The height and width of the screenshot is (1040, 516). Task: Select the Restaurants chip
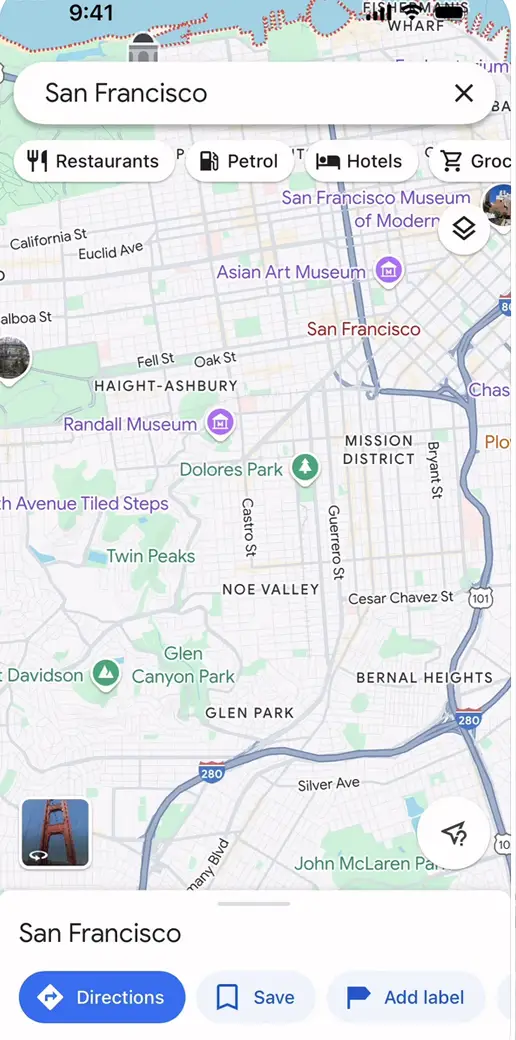[94, 161]
